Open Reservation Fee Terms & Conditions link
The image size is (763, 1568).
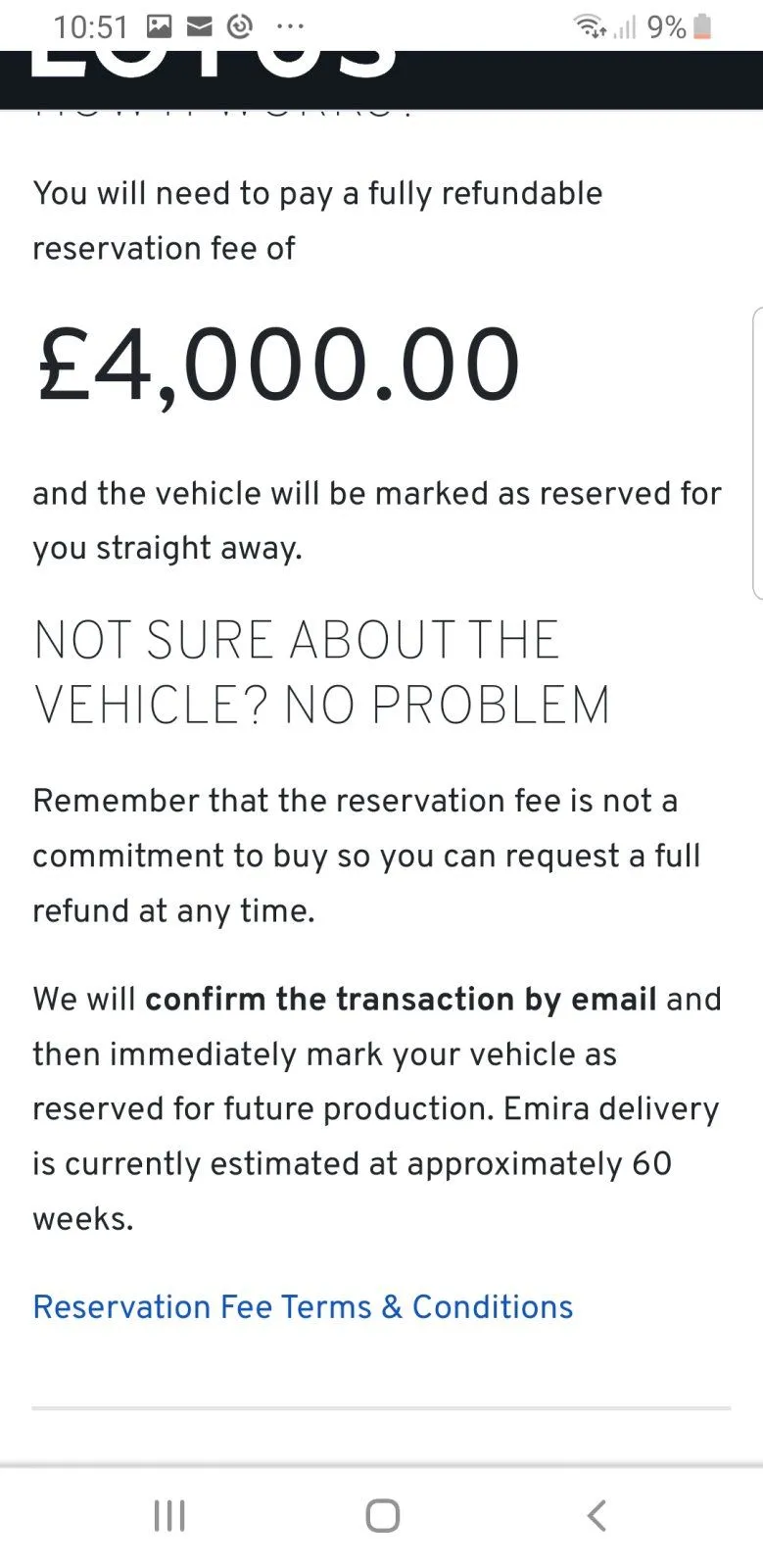(x=303, y=1306)
